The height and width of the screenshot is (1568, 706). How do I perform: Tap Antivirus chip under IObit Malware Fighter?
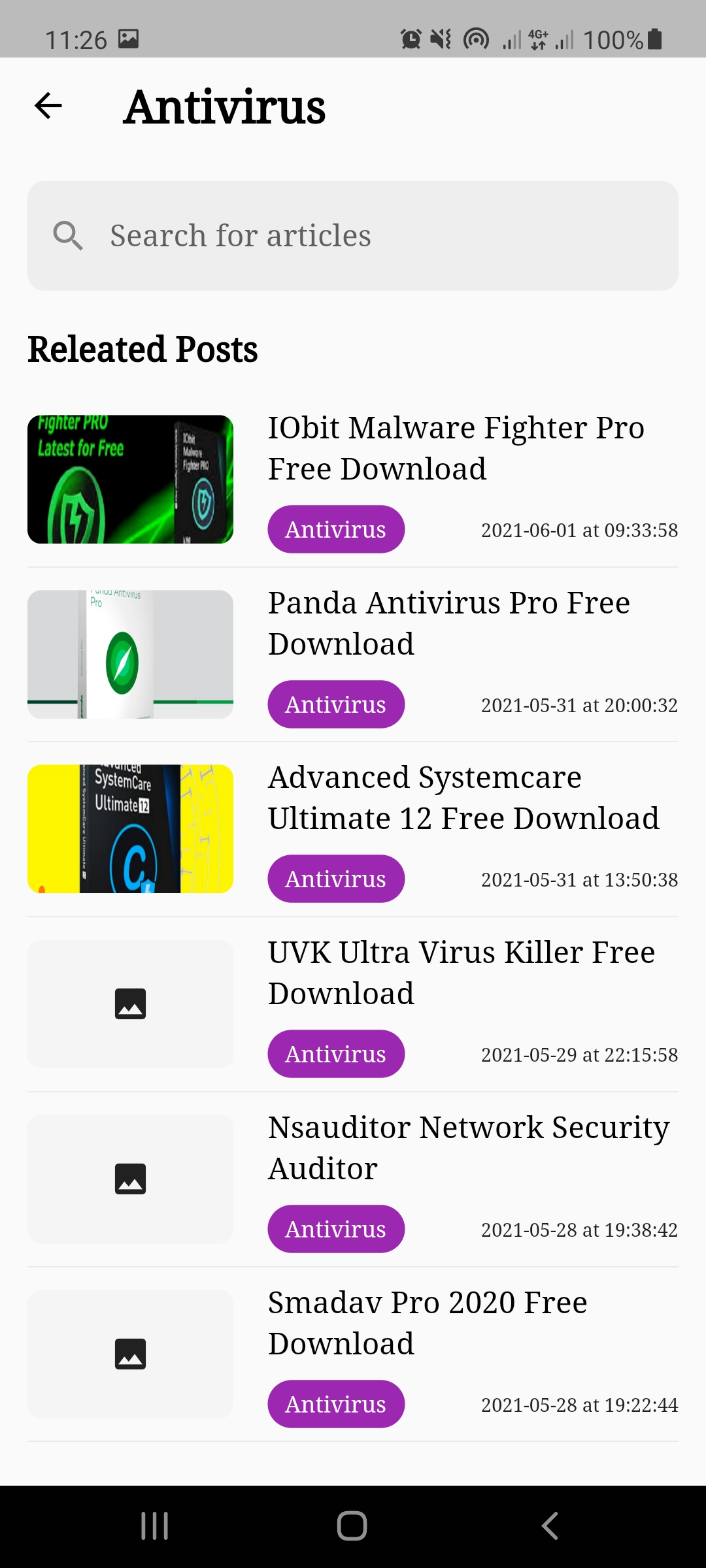click(336, 529)
